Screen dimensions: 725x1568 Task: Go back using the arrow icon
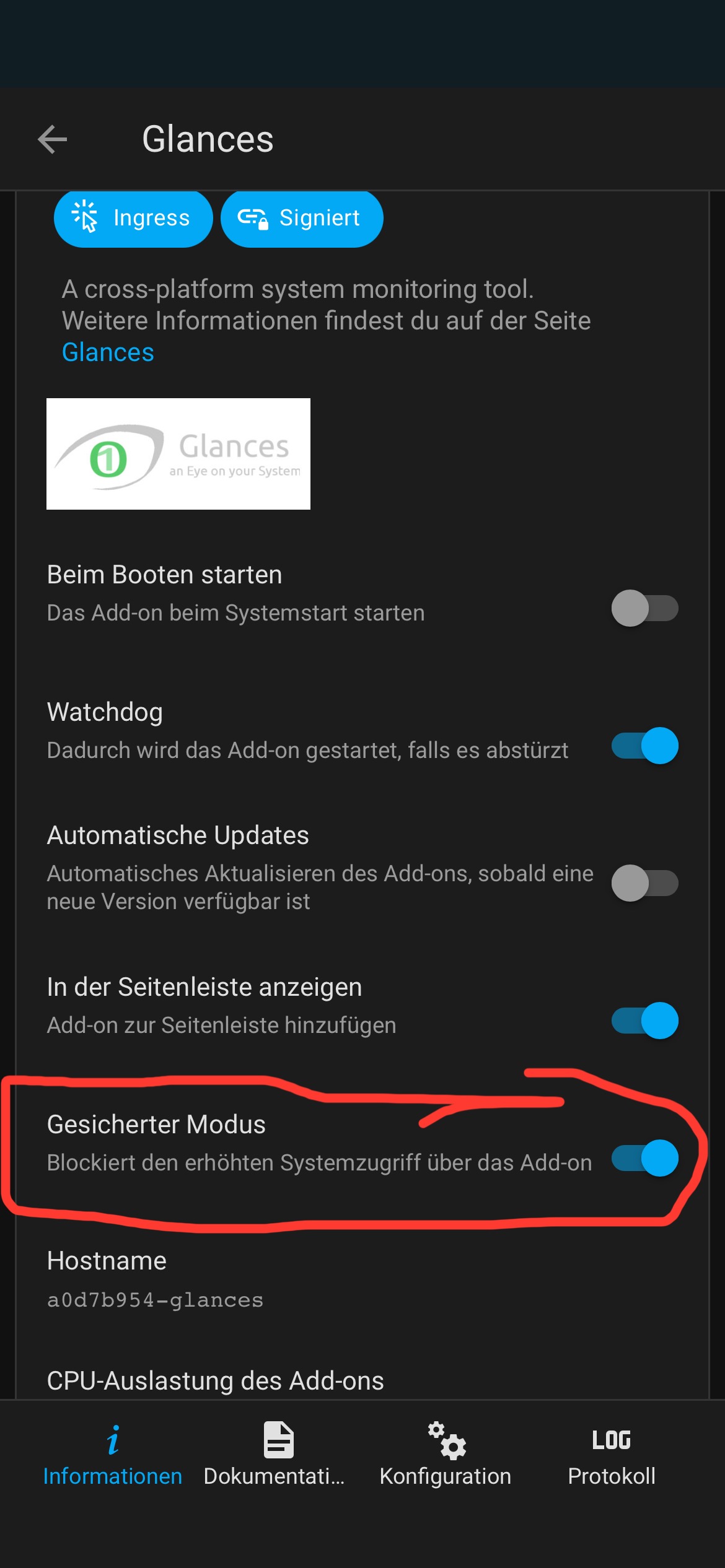[x=53, y=139]
